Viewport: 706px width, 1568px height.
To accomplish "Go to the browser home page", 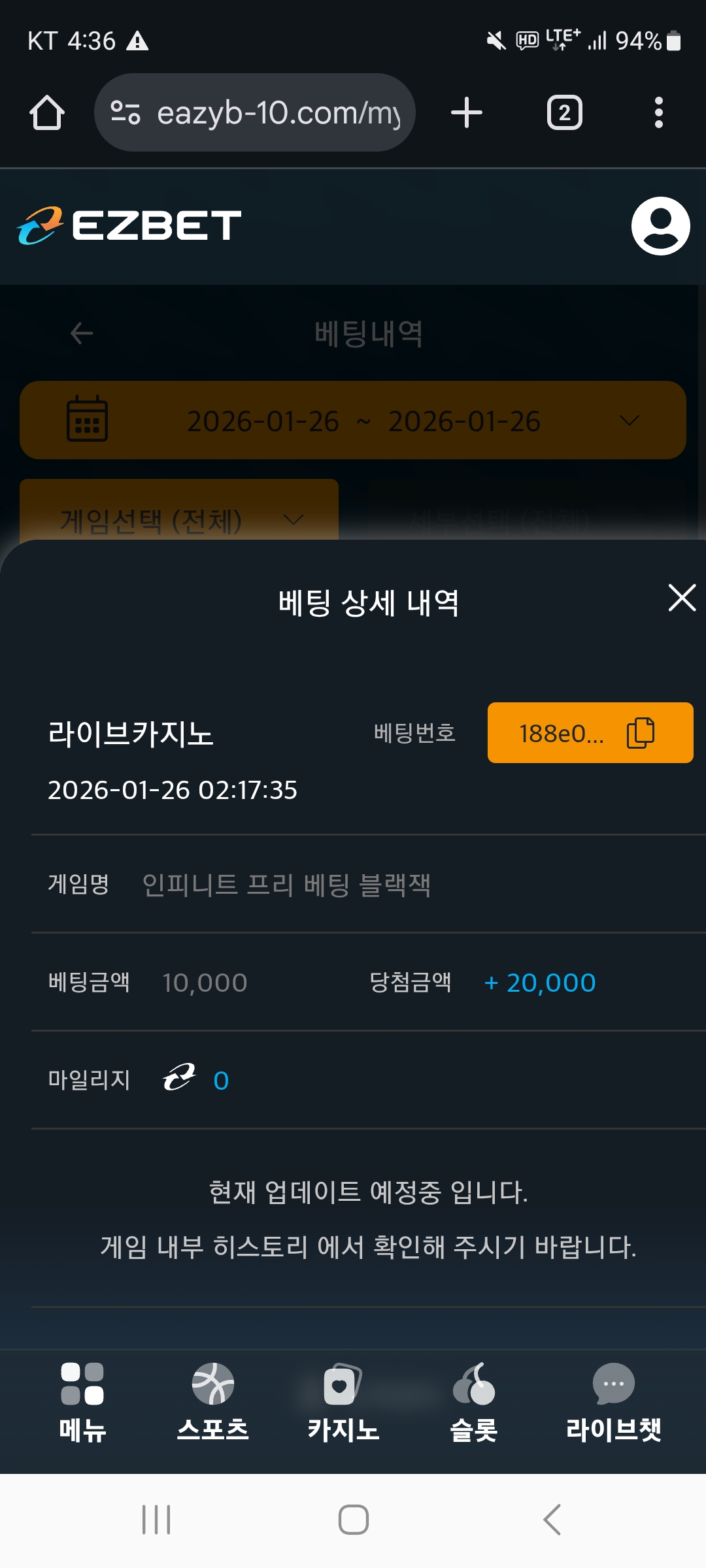I will pos(47,113).
